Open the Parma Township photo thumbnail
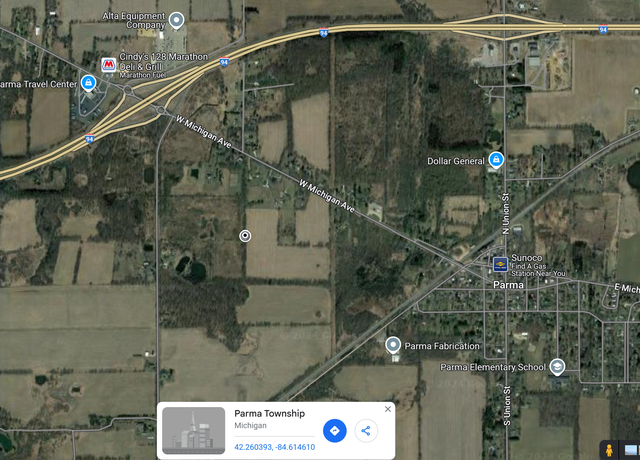640x460 pixels. pyautogui.click(x=194, y=430)
